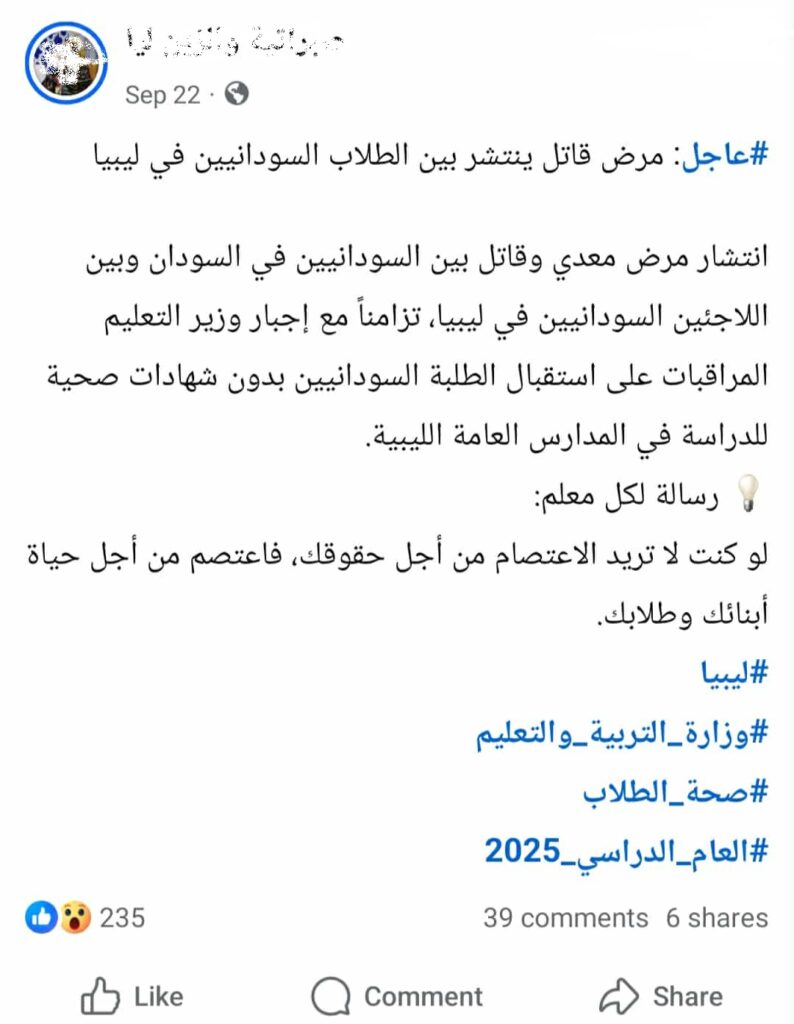The width and height of the screenshot is (794, 1024).
Task: Share this post
Action: coord(660,996)
